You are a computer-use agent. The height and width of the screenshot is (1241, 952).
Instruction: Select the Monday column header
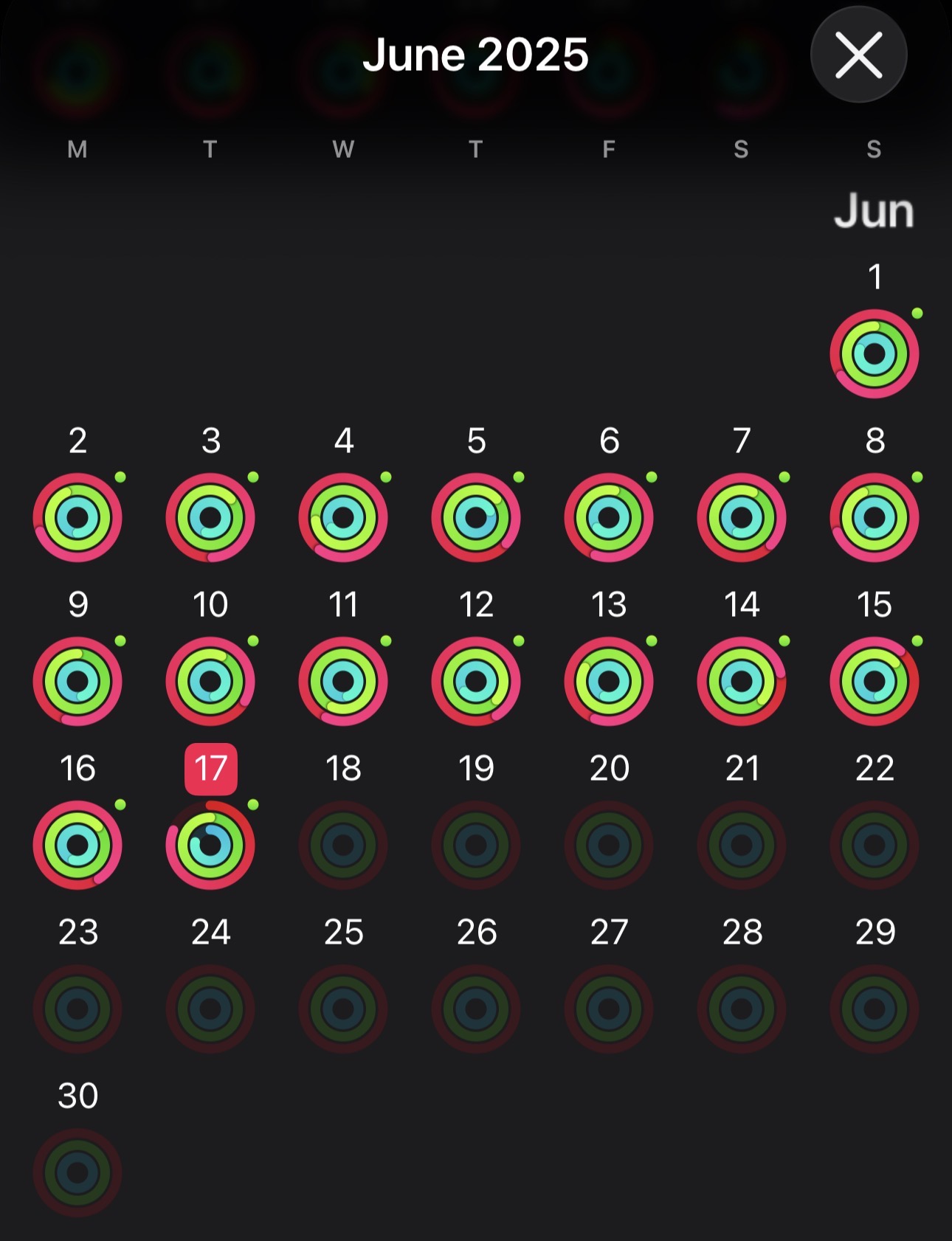coord(77,151)
